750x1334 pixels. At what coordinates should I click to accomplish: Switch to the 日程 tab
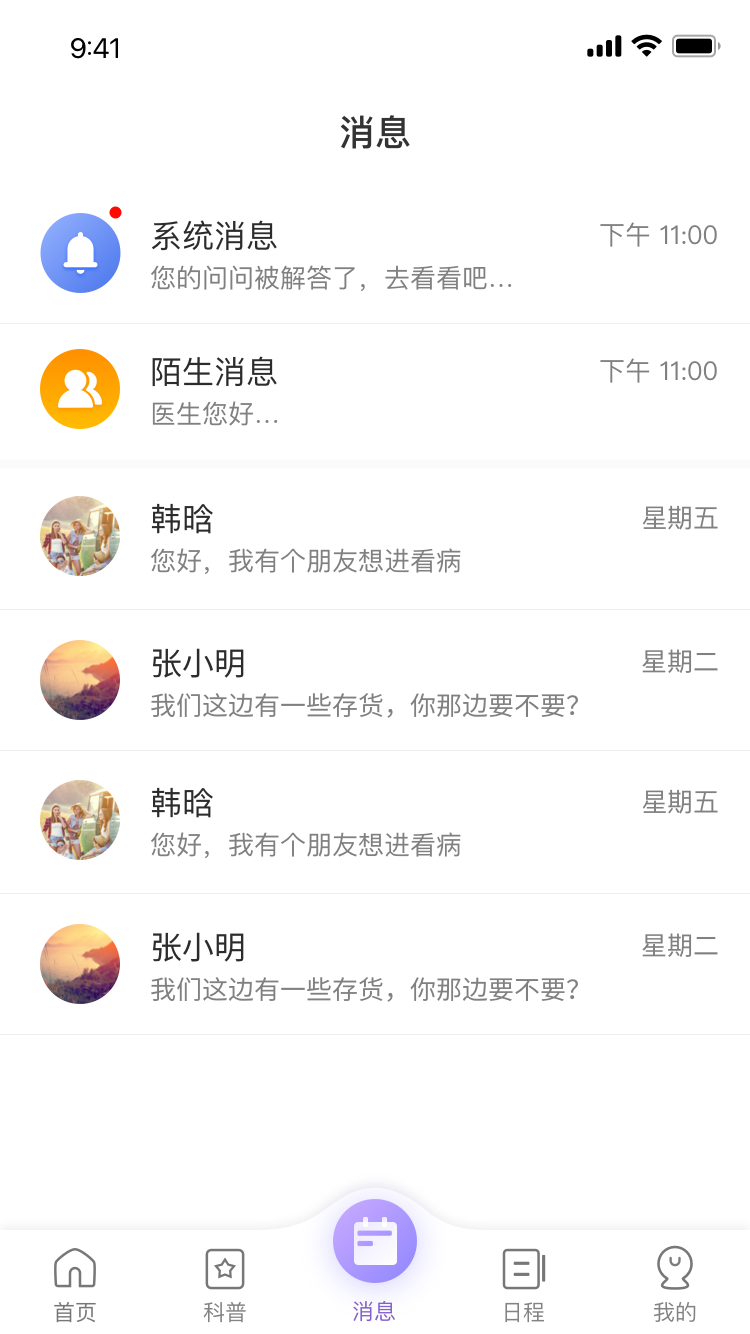tap(523, 1282)
